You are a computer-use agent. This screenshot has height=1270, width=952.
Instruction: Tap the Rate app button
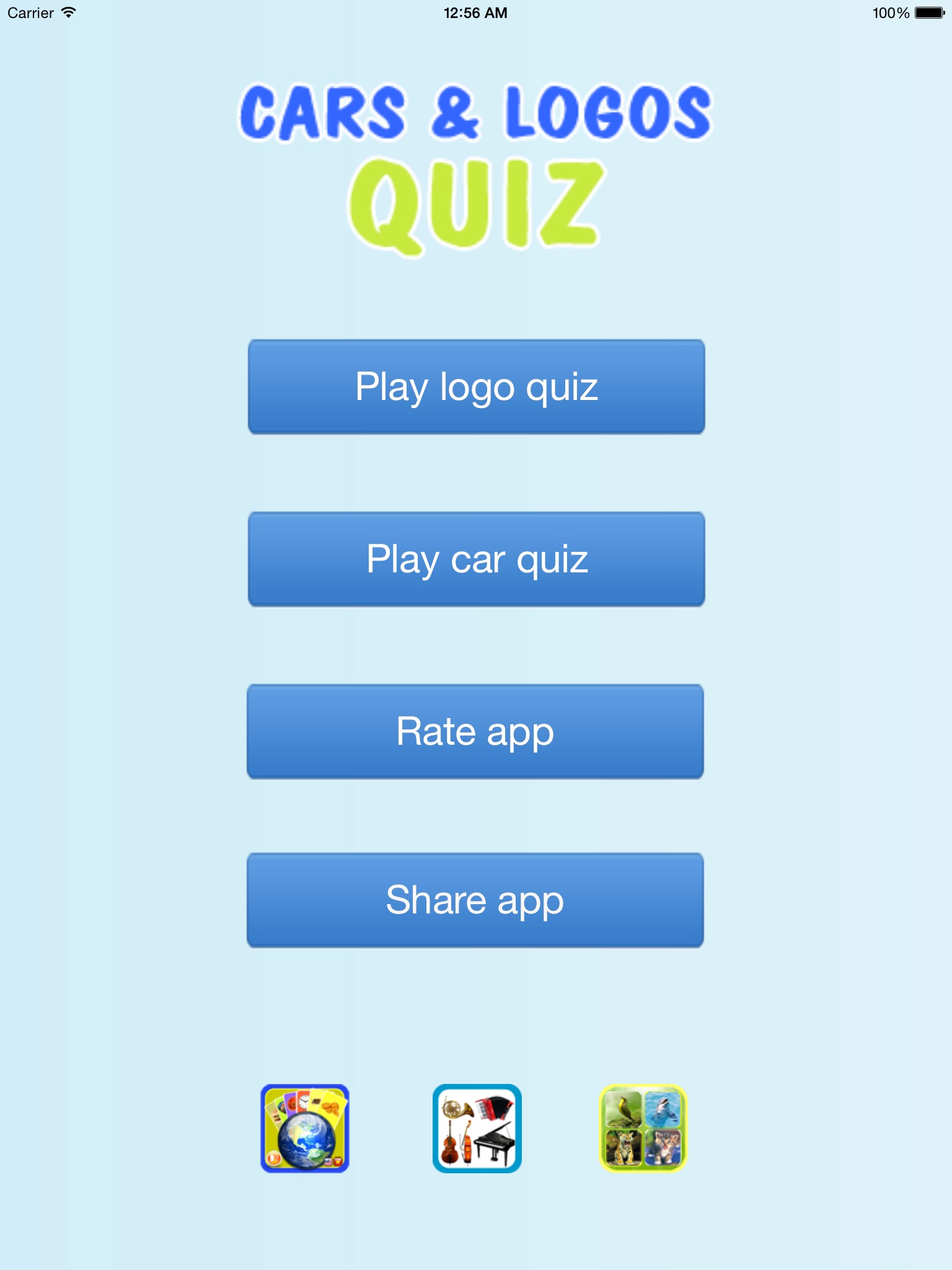tap(475, 732)
